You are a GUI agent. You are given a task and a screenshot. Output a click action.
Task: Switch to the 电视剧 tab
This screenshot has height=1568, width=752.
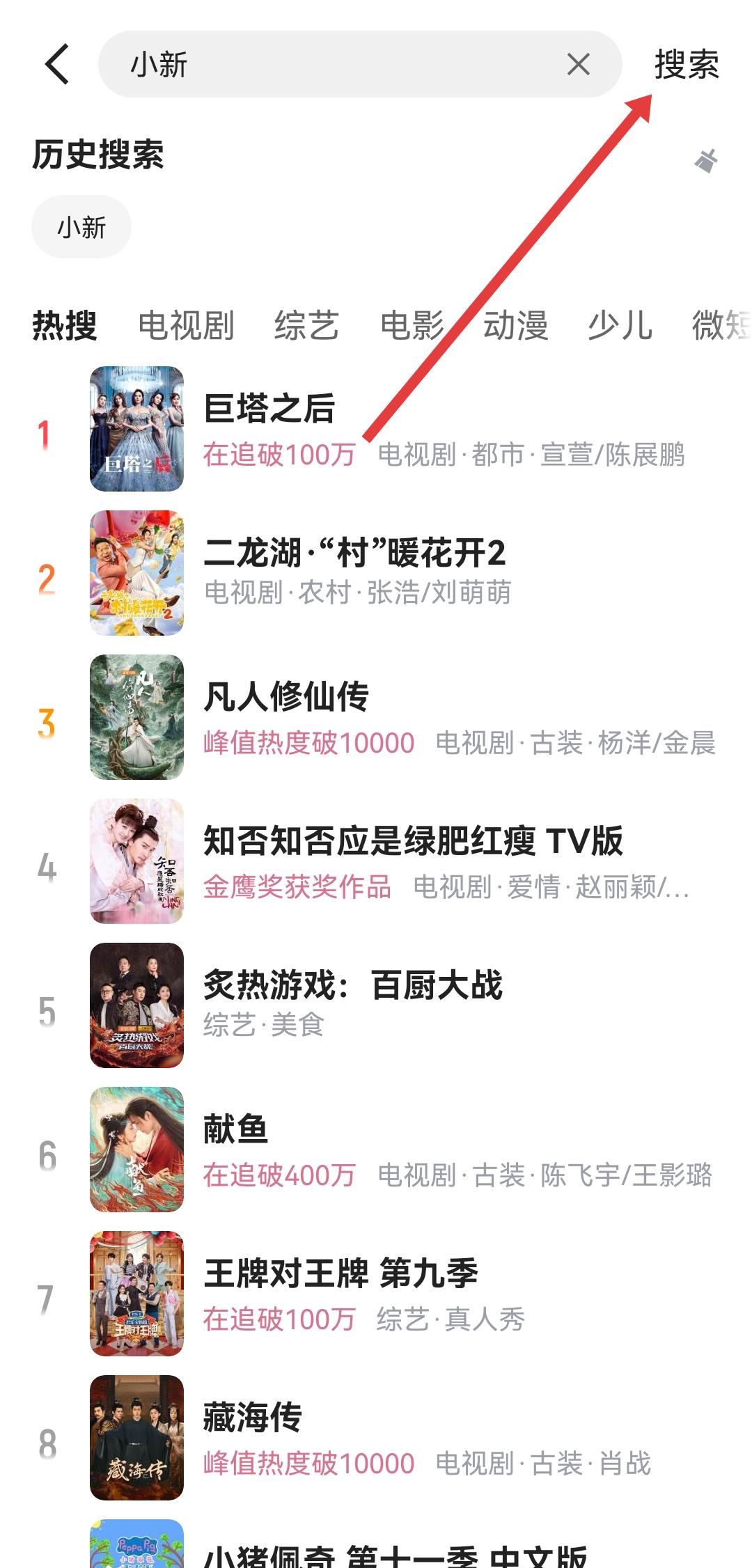coord(186,325)
